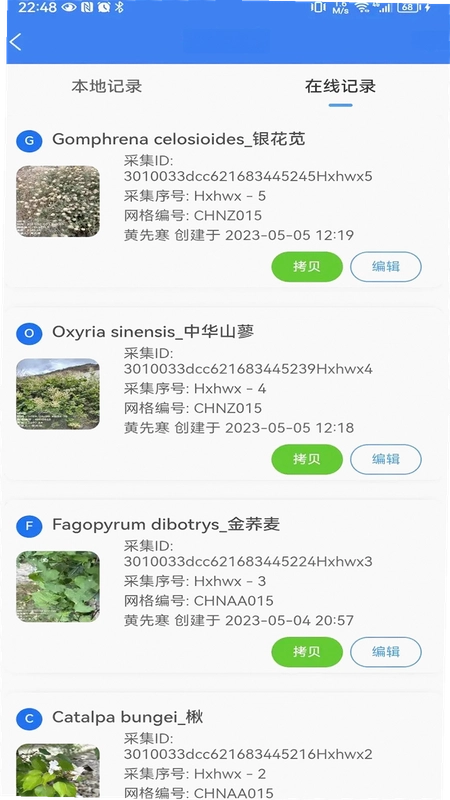Image resolution: width=450 pixels, height=800 pixels.
Task: Open the Fagopyrum dibotrys plant photo
Action: (x=58, y=586)
